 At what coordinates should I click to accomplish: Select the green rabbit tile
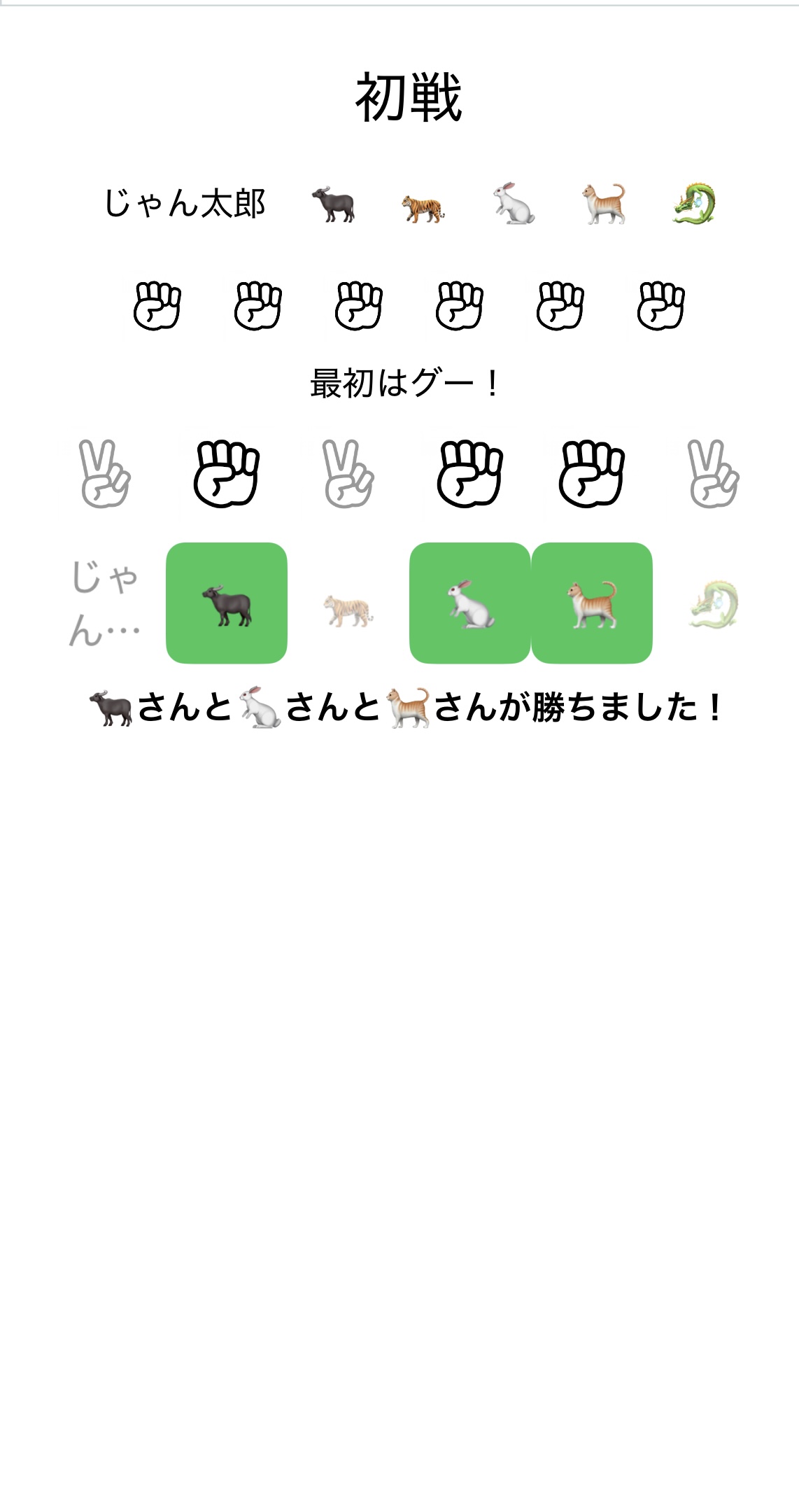coord(469,603)
